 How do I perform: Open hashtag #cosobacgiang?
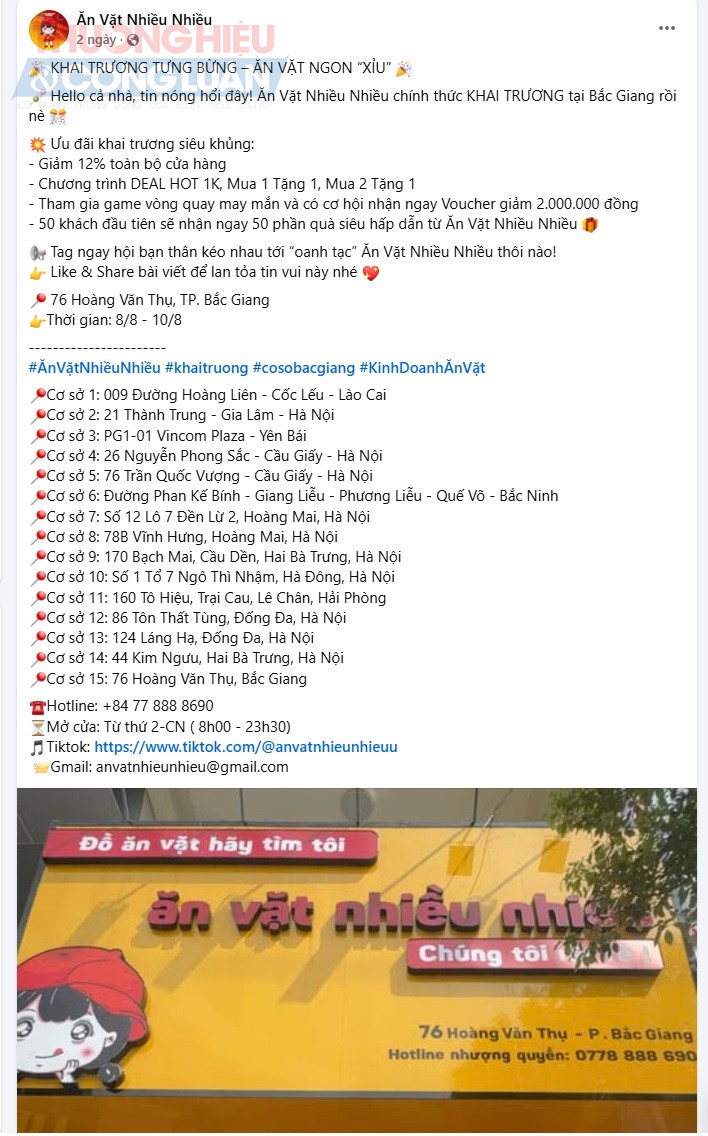pos(303,368)
